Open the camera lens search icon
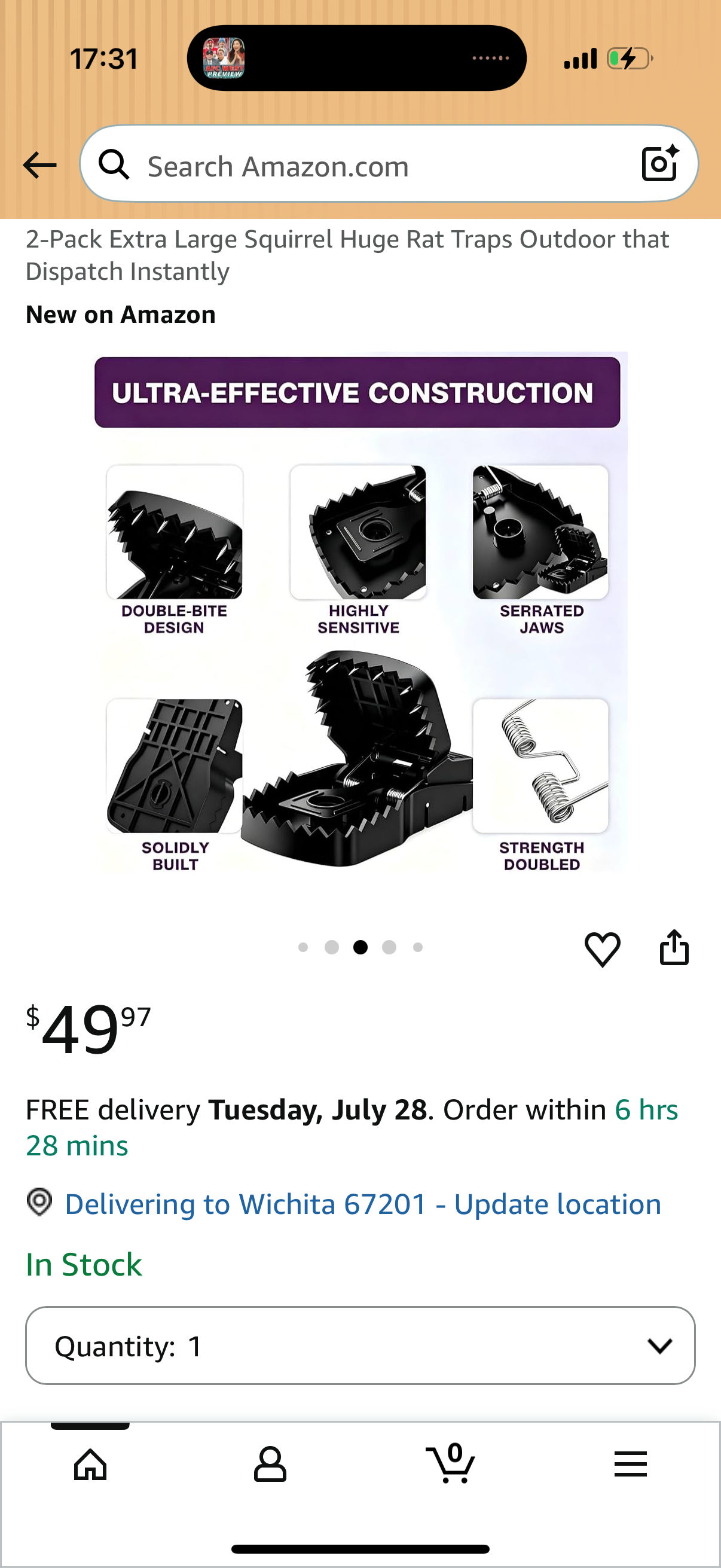 660,163
